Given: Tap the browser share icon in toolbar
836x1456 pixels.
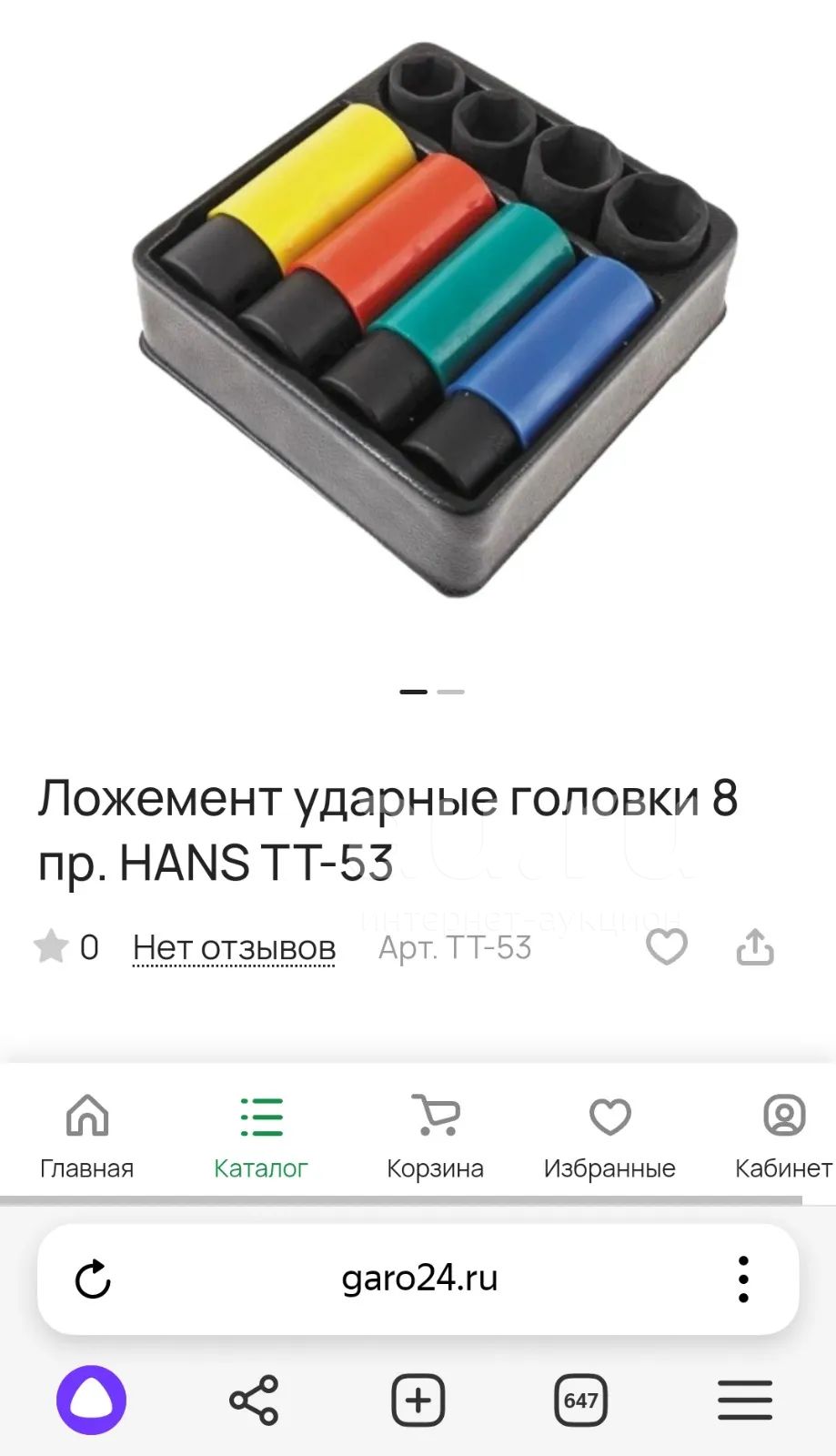Looking at the screenshot, I should (x=254, y=1400).
